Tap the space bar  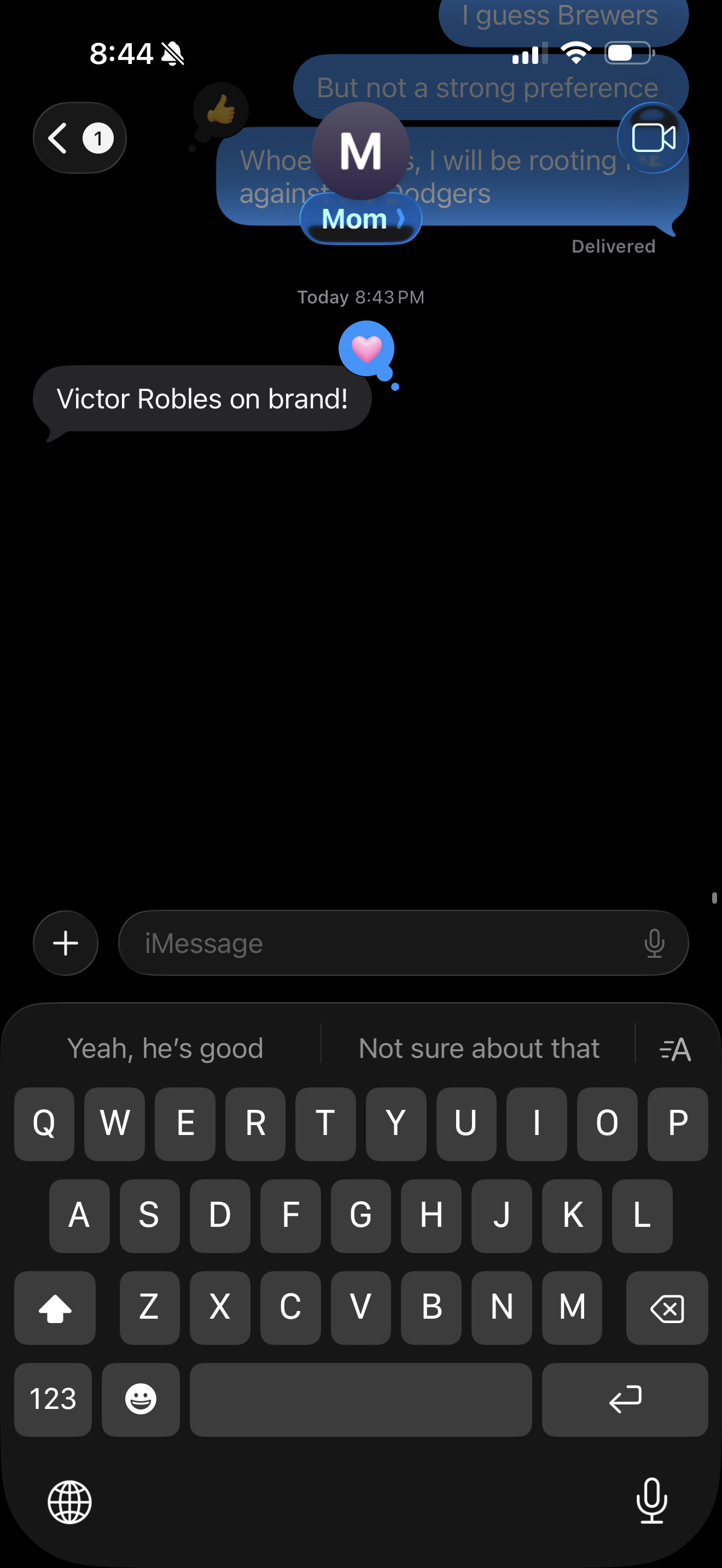(360, 1399)
